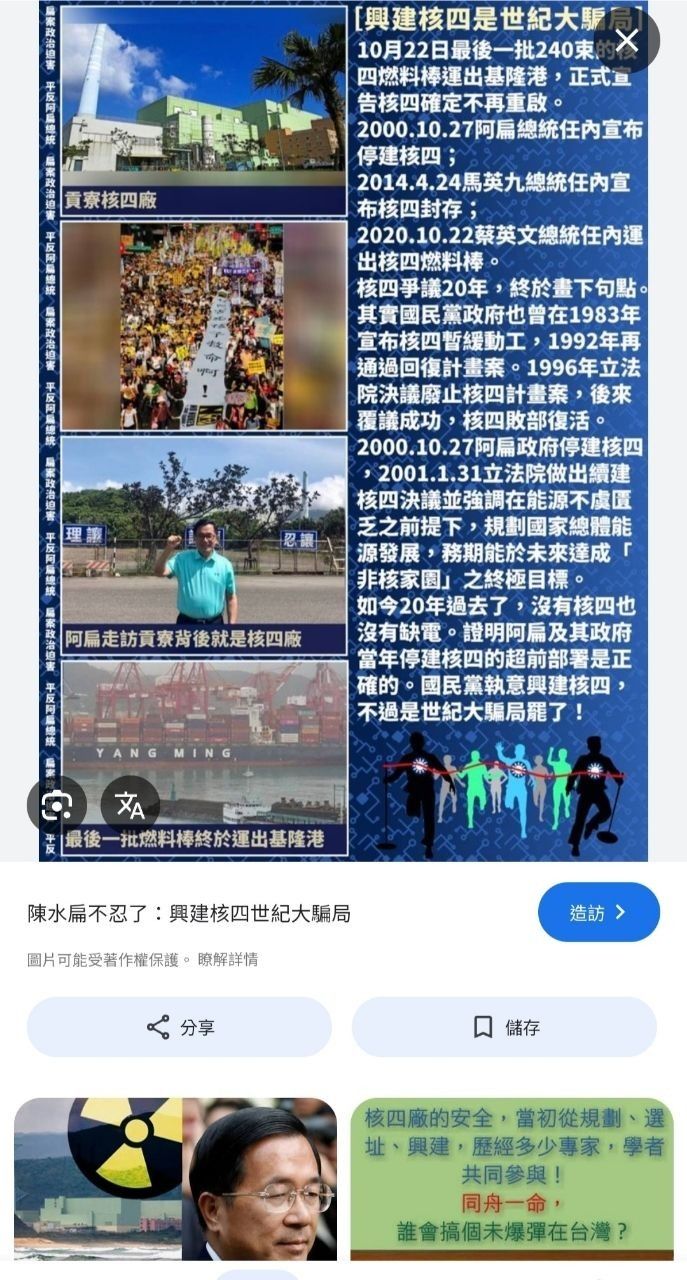Open the main 興建核四 image full view
Viewport: 687px width, 1280px height.
(x=343, y=430)
